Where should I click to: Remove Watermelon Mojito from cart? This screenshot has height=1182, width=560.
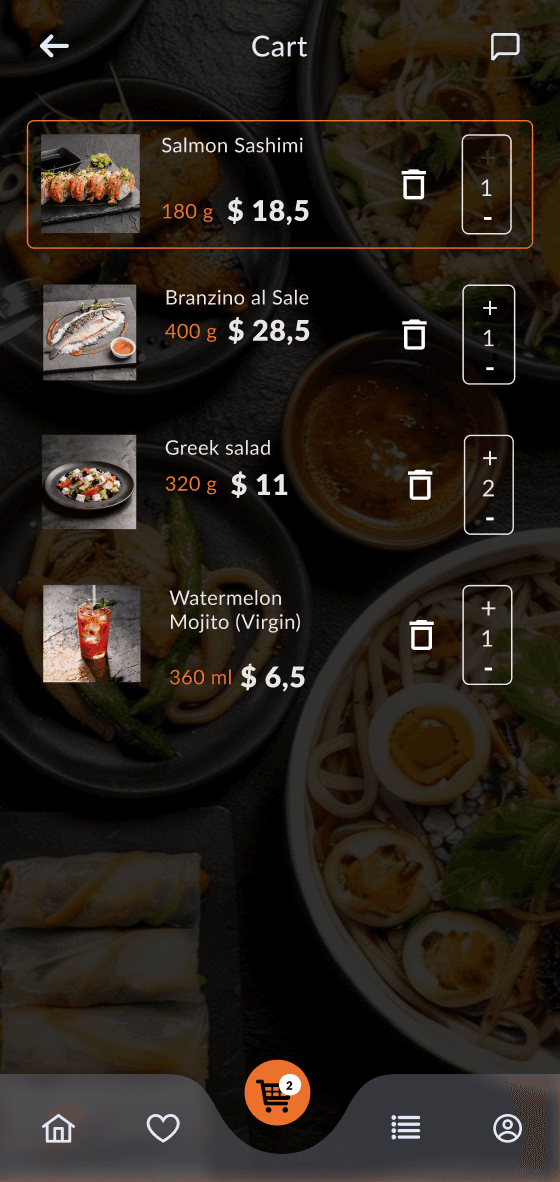pyautogui.click(x=422, y=634)
